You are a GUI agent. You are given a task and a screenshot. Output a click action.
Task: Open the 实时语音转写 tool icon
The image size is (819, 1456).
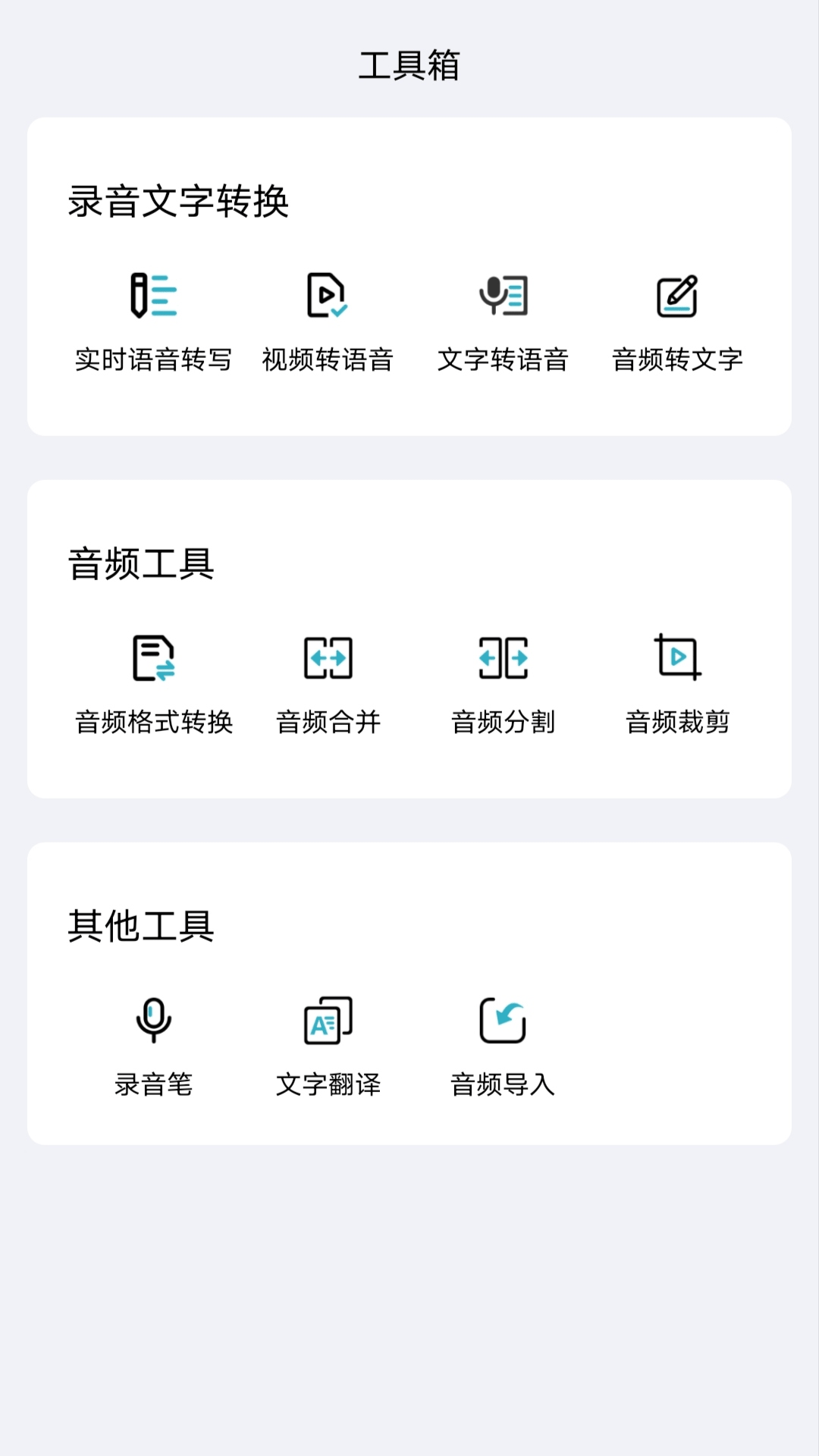coord(154,297)
